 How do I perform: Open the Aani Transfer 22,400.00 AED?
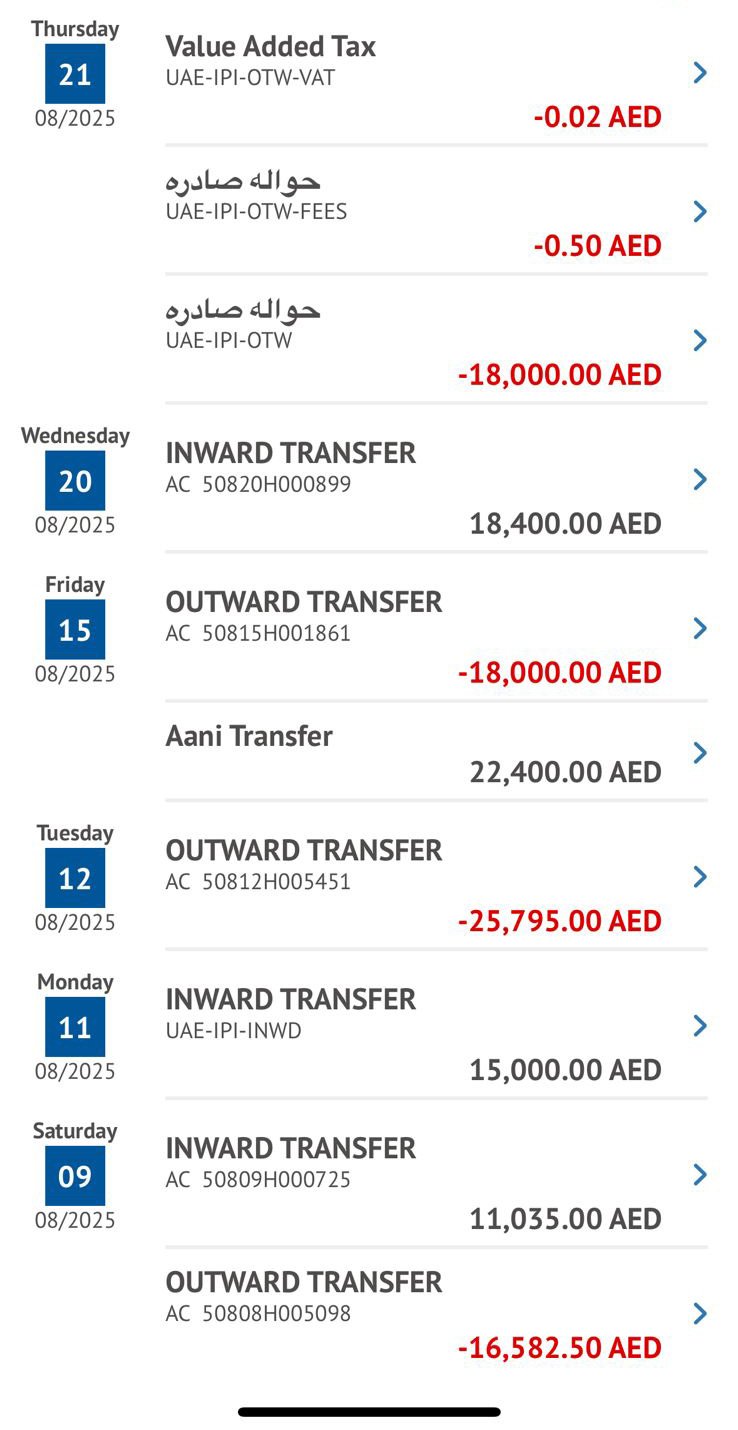(435, 752)
